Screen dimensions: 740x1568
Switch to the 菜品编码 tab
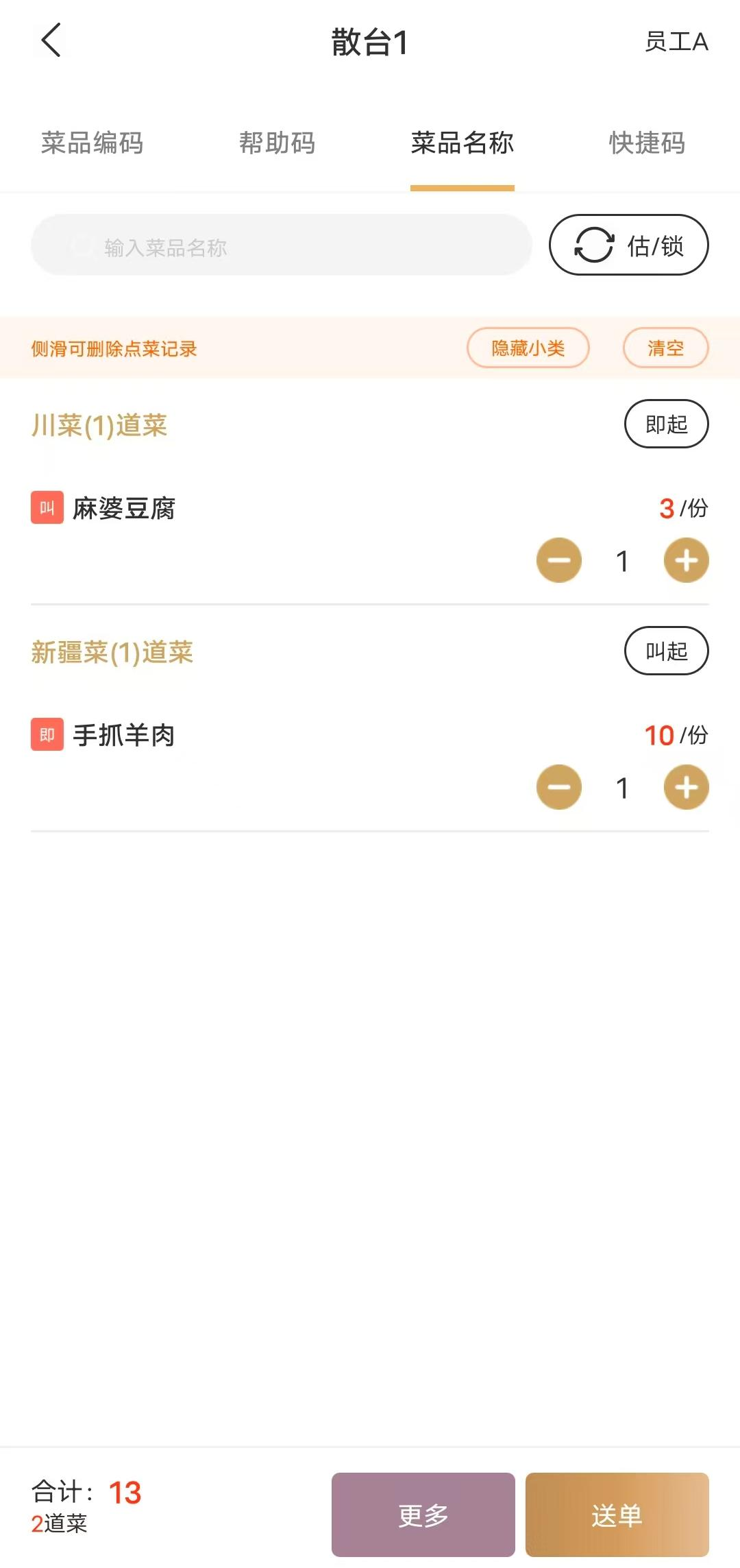[x=92, y=143]
